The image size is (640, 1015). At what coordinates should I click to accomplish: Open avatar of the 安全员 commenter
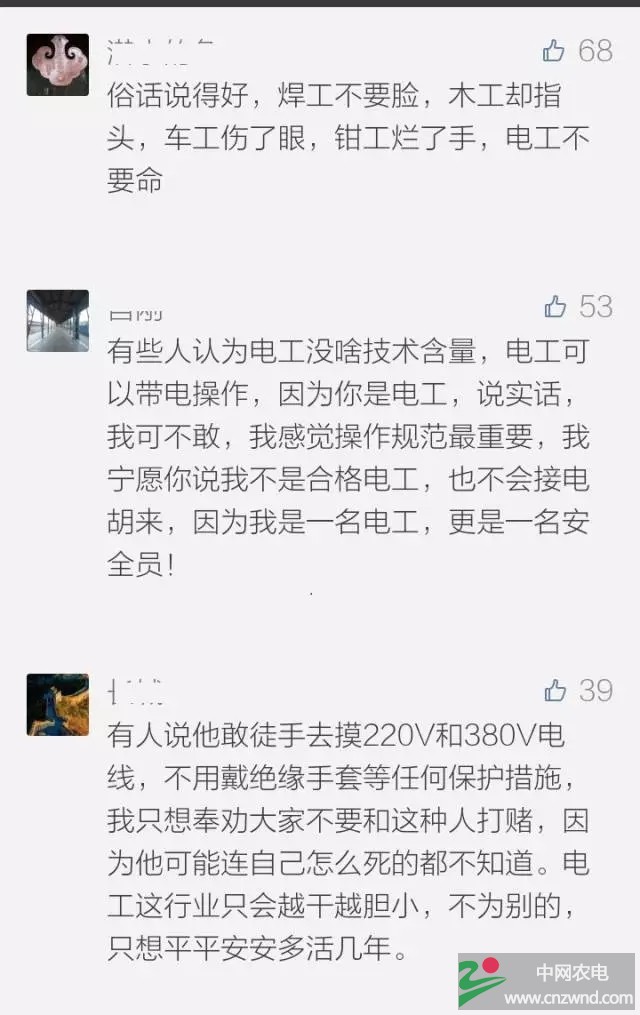pos(57,321)
